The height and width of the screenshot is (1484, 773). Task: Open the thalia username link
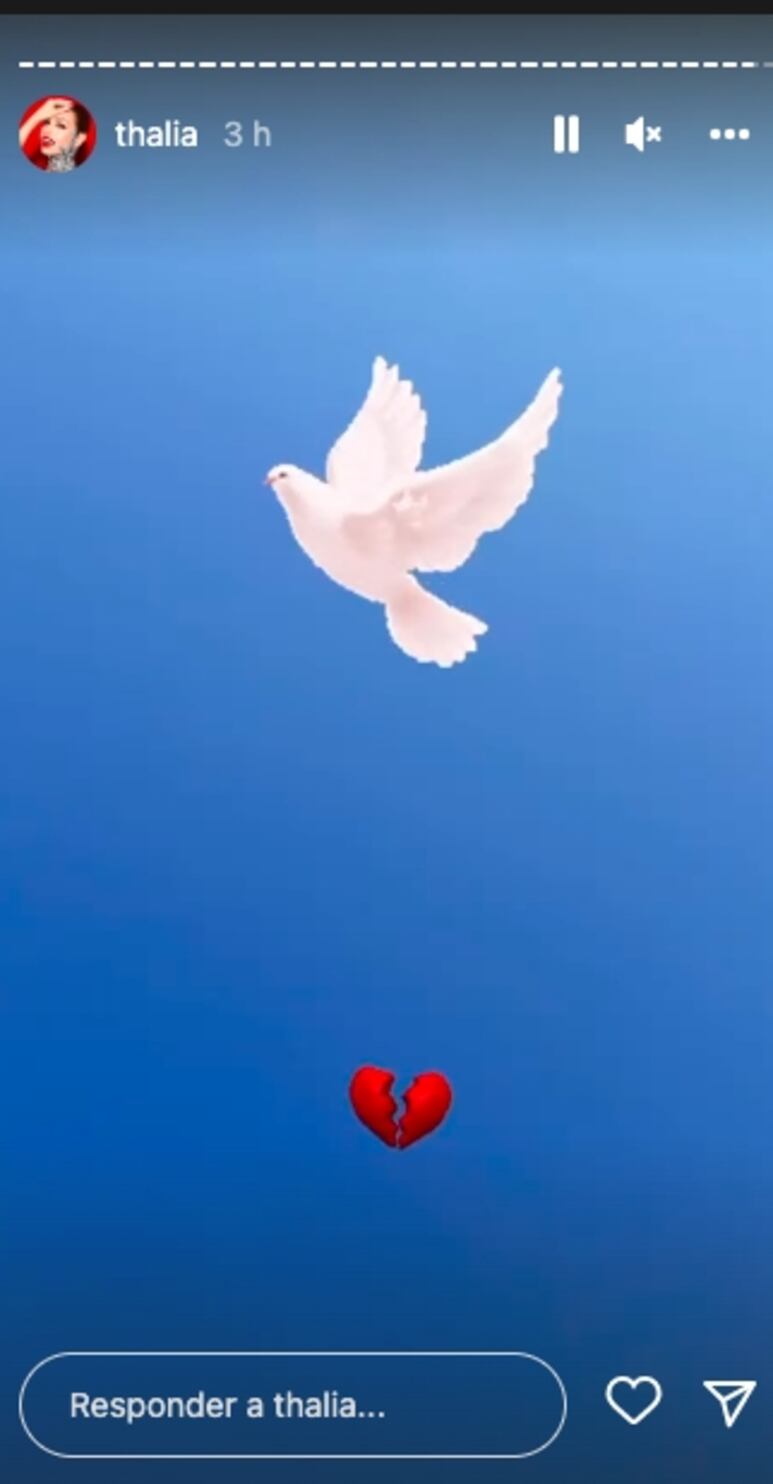coord(156,135)
